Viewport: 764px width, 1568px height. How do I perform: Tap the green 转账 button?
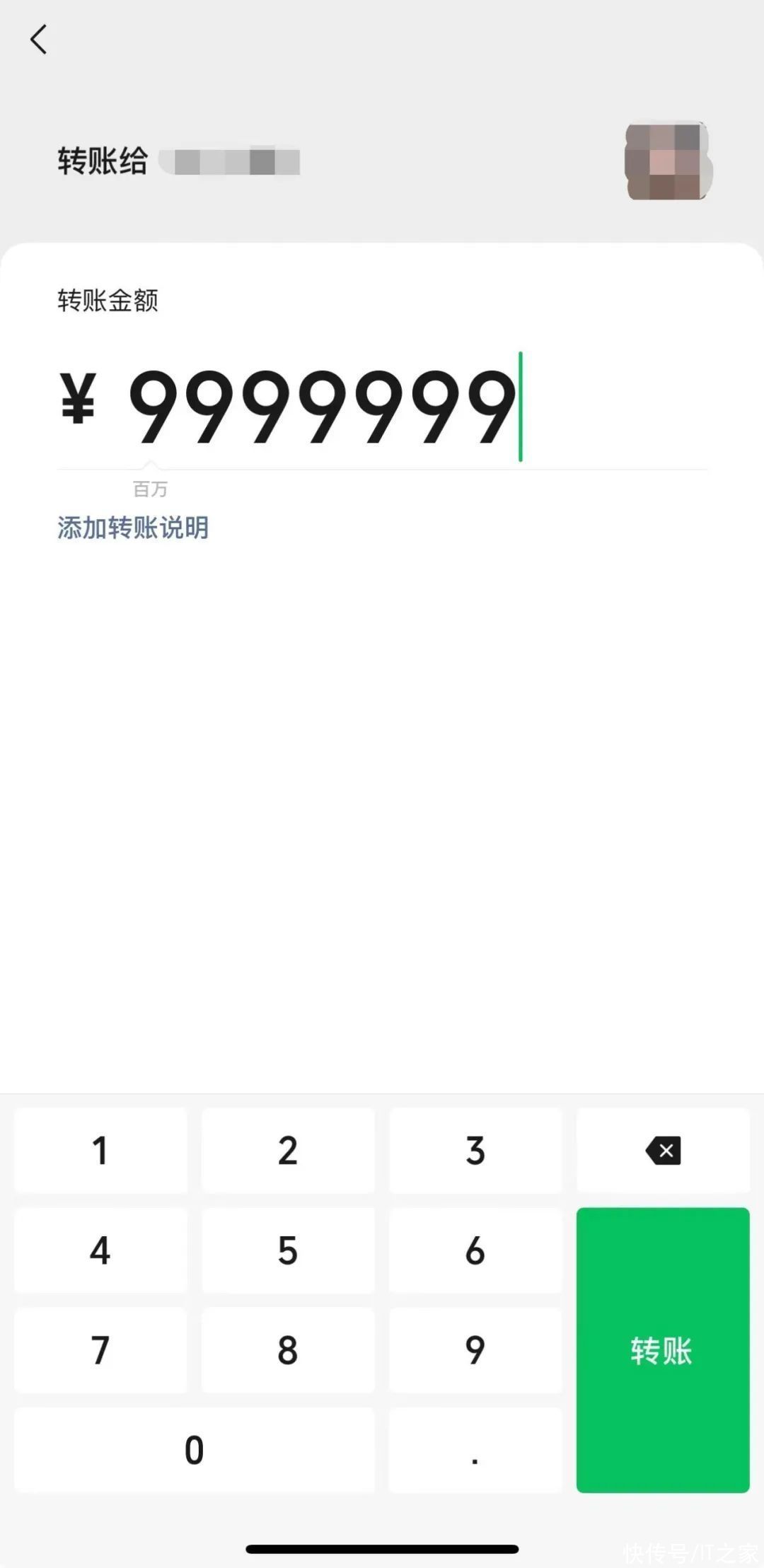(663, 1350)
